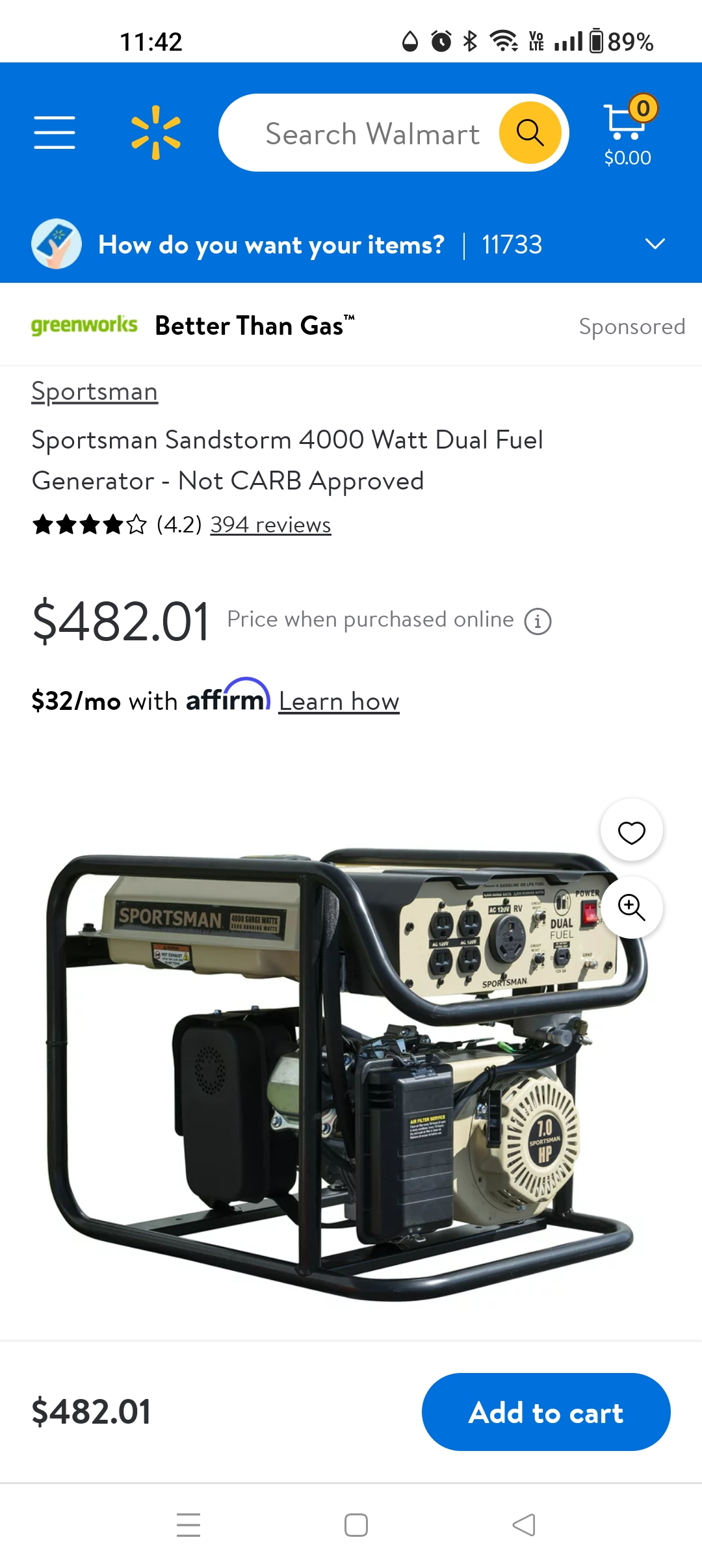Image resolution: width=702 pixels, height=1568 pixels.
Task: Tap the yellow search magnifier button
Action: click(x=530, y=133)
